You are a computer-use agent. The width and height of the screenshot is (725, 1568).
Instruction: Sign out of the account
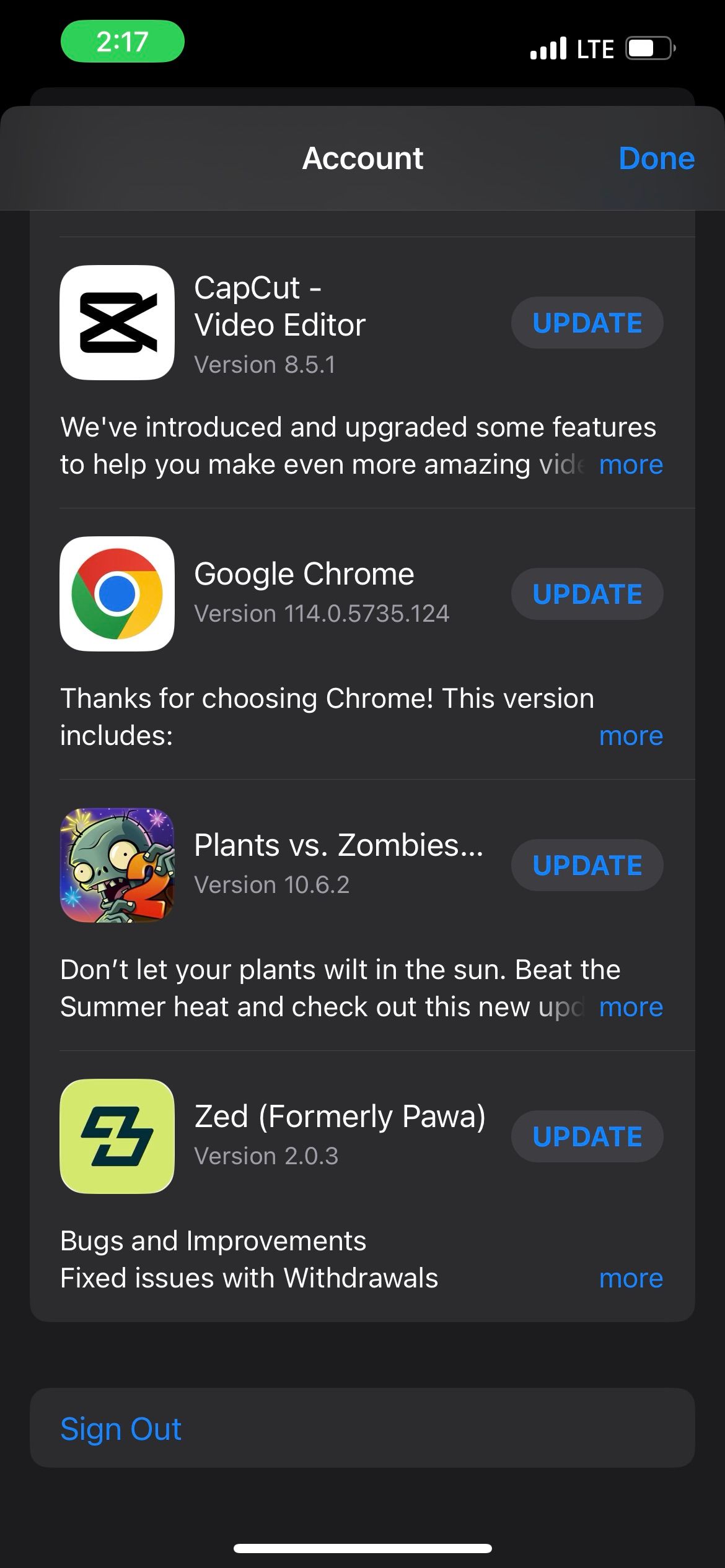121,1429
